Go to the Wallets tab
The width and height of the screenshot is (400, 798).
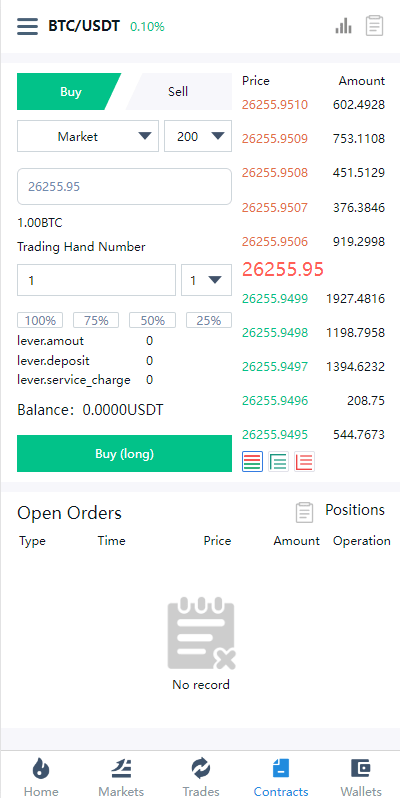(361, 777)
